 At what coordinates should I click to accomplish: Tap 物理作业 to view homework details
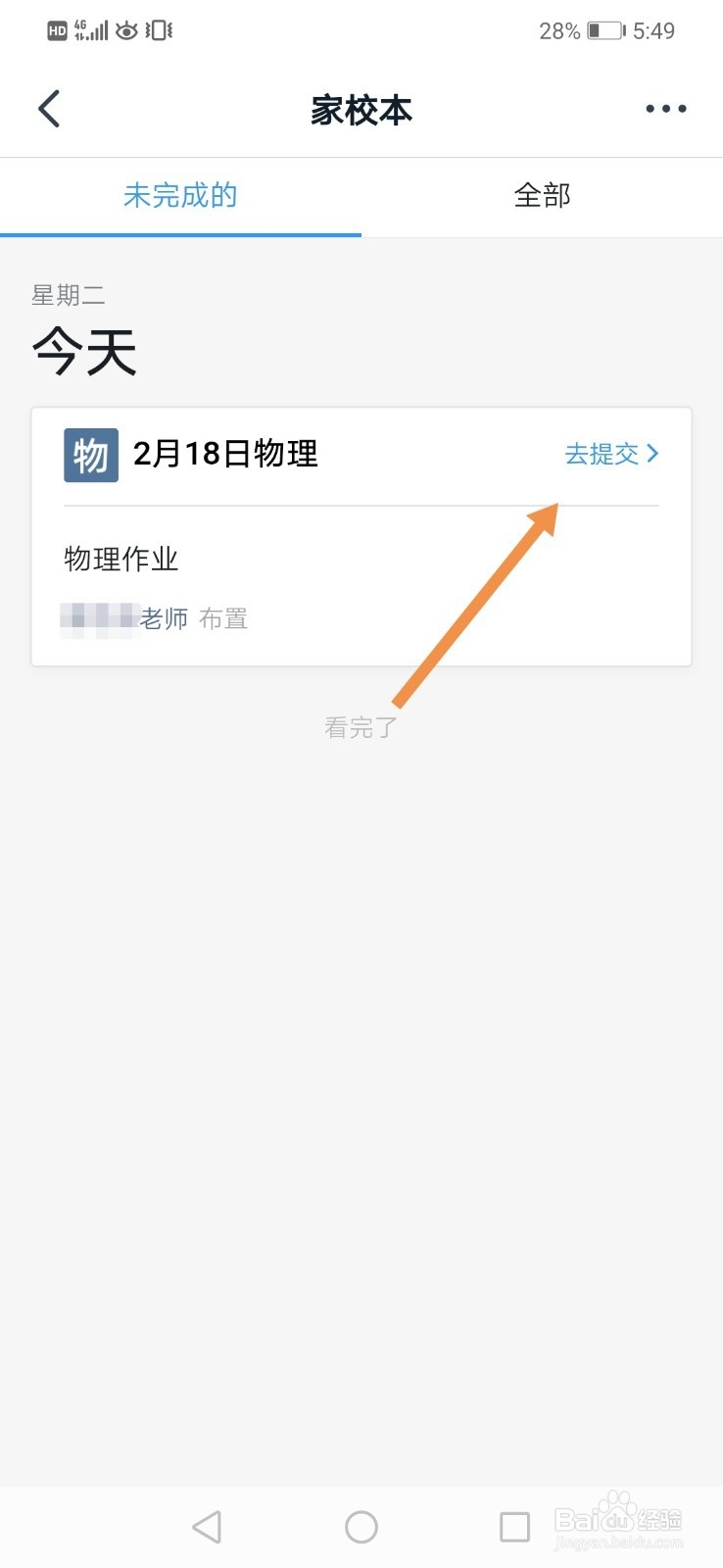pyautogui.click(x=120, y=559)
